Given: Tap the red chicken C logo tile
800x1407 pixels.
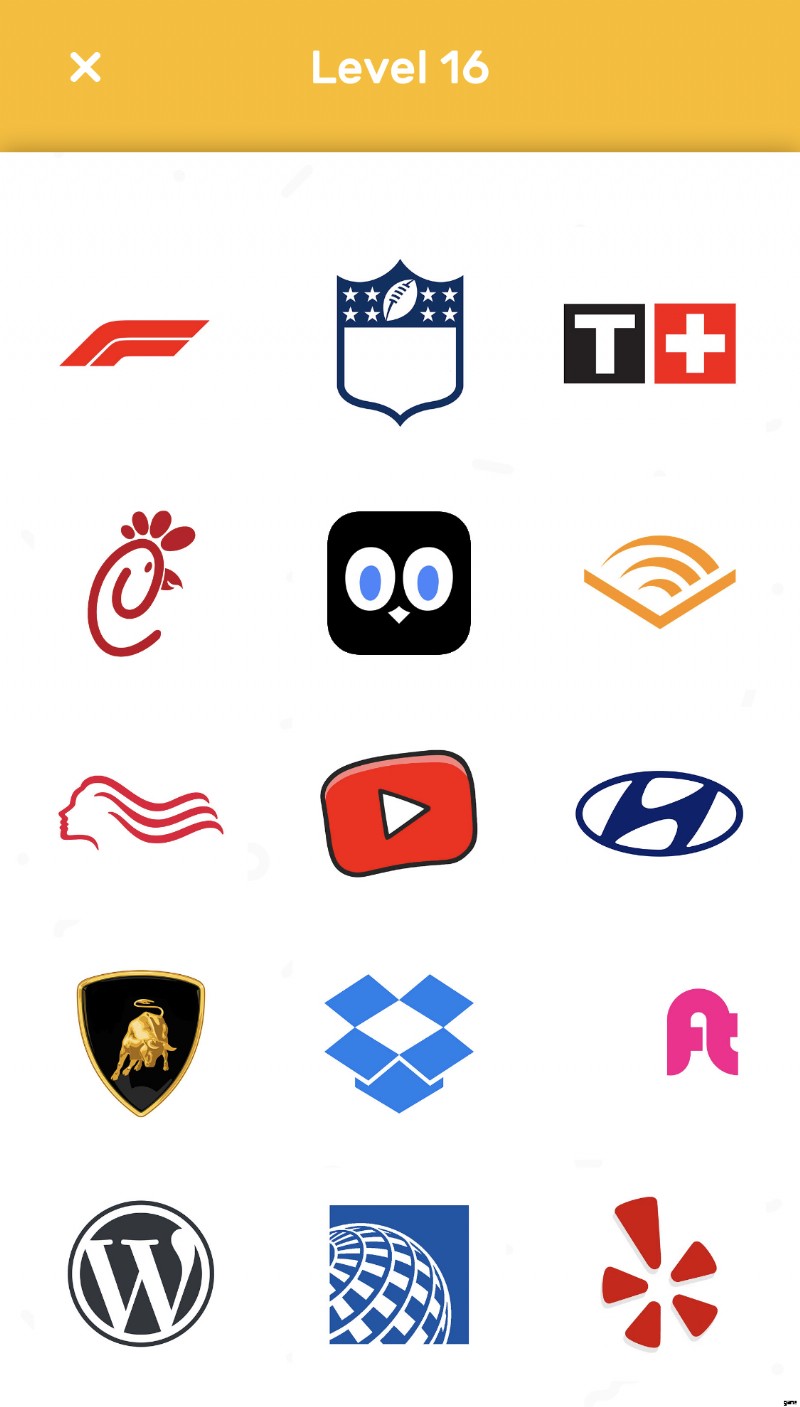Looking at the screenshot, I should pos(140,583).
